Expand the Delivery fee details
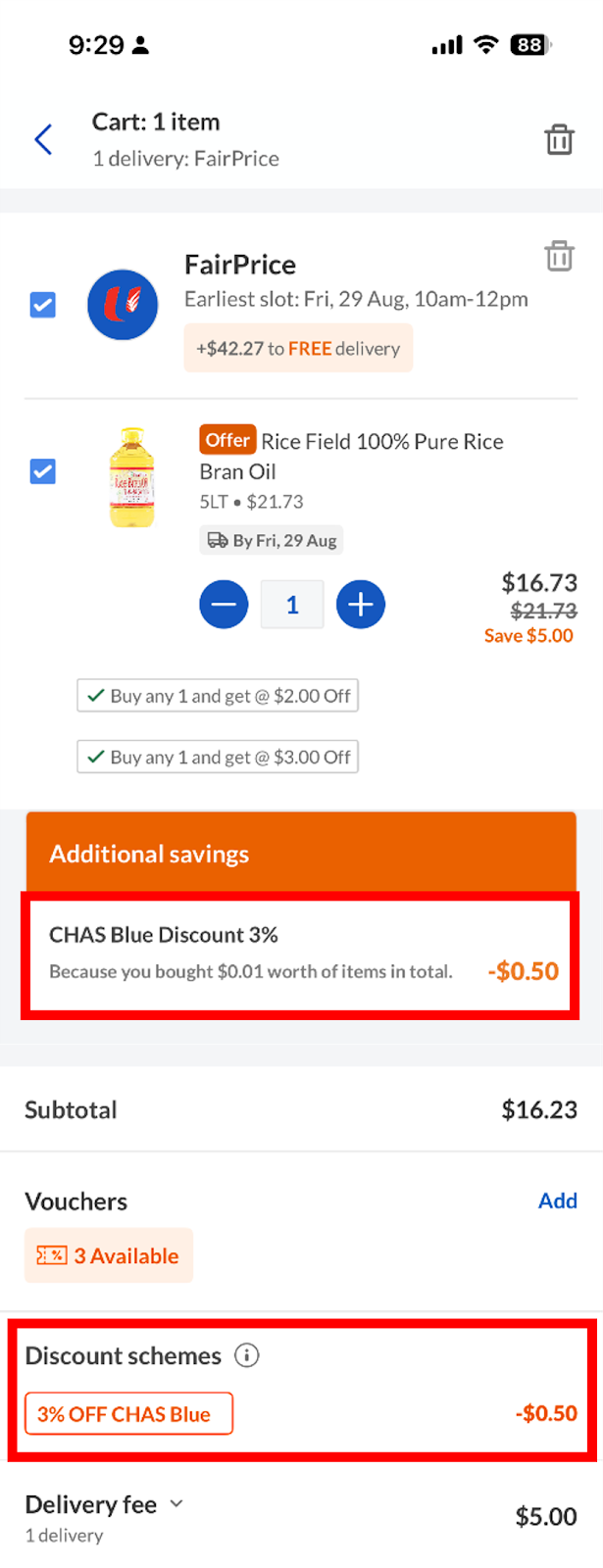Image resolution: width=603 pixels, height=1568 pixels. (176, 1503)
